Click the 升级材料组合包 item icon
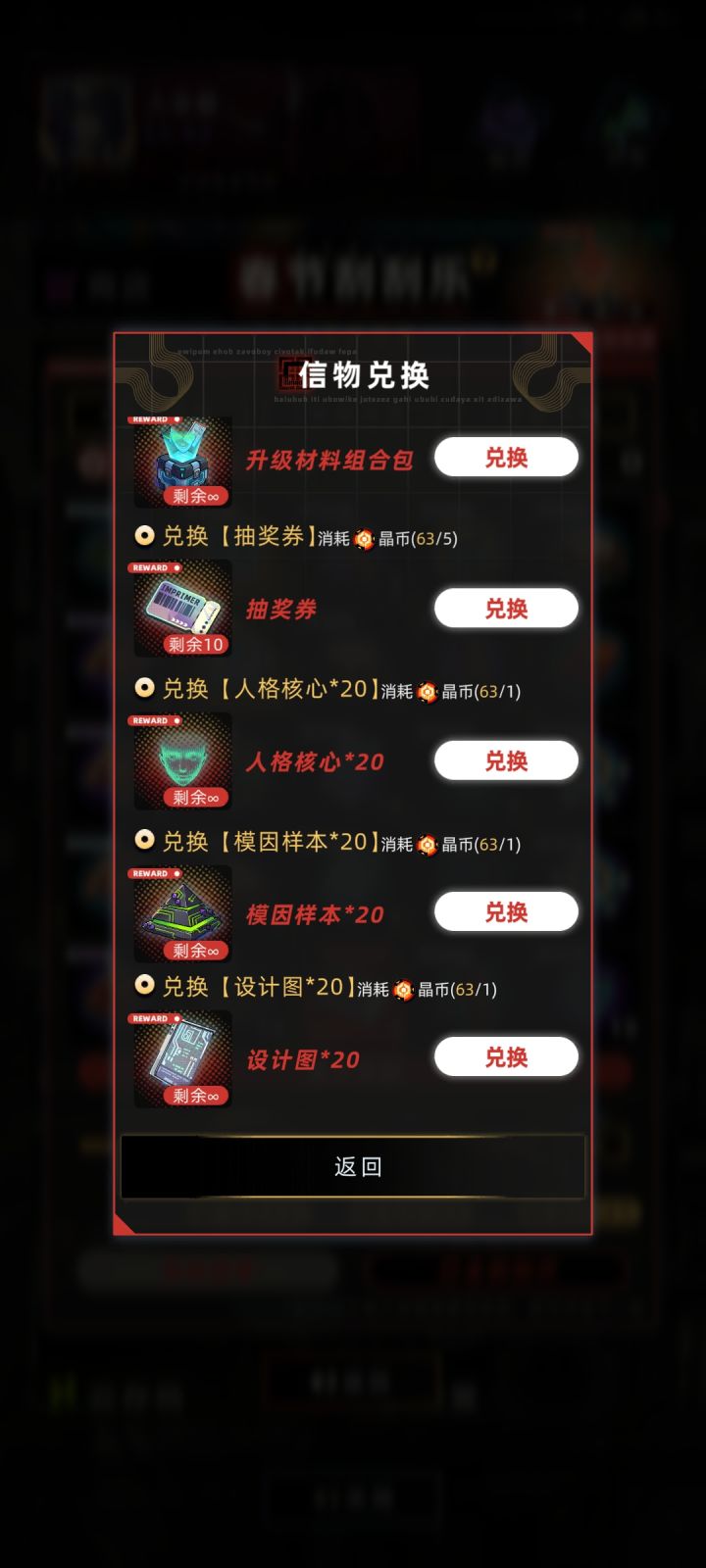The width and height of the screenshot is (706, 1568). (179, 459)
